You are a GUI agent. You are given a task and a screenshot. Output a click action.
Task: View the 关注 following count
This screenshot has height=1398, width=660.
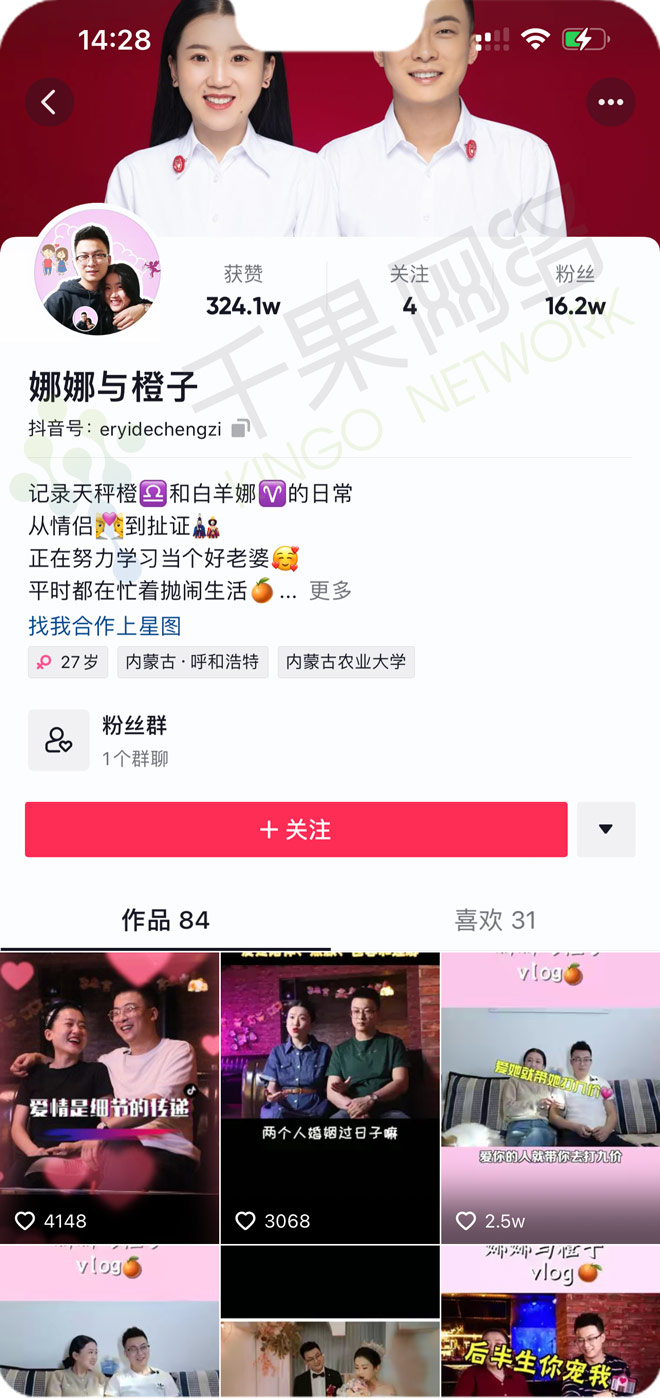409,290
